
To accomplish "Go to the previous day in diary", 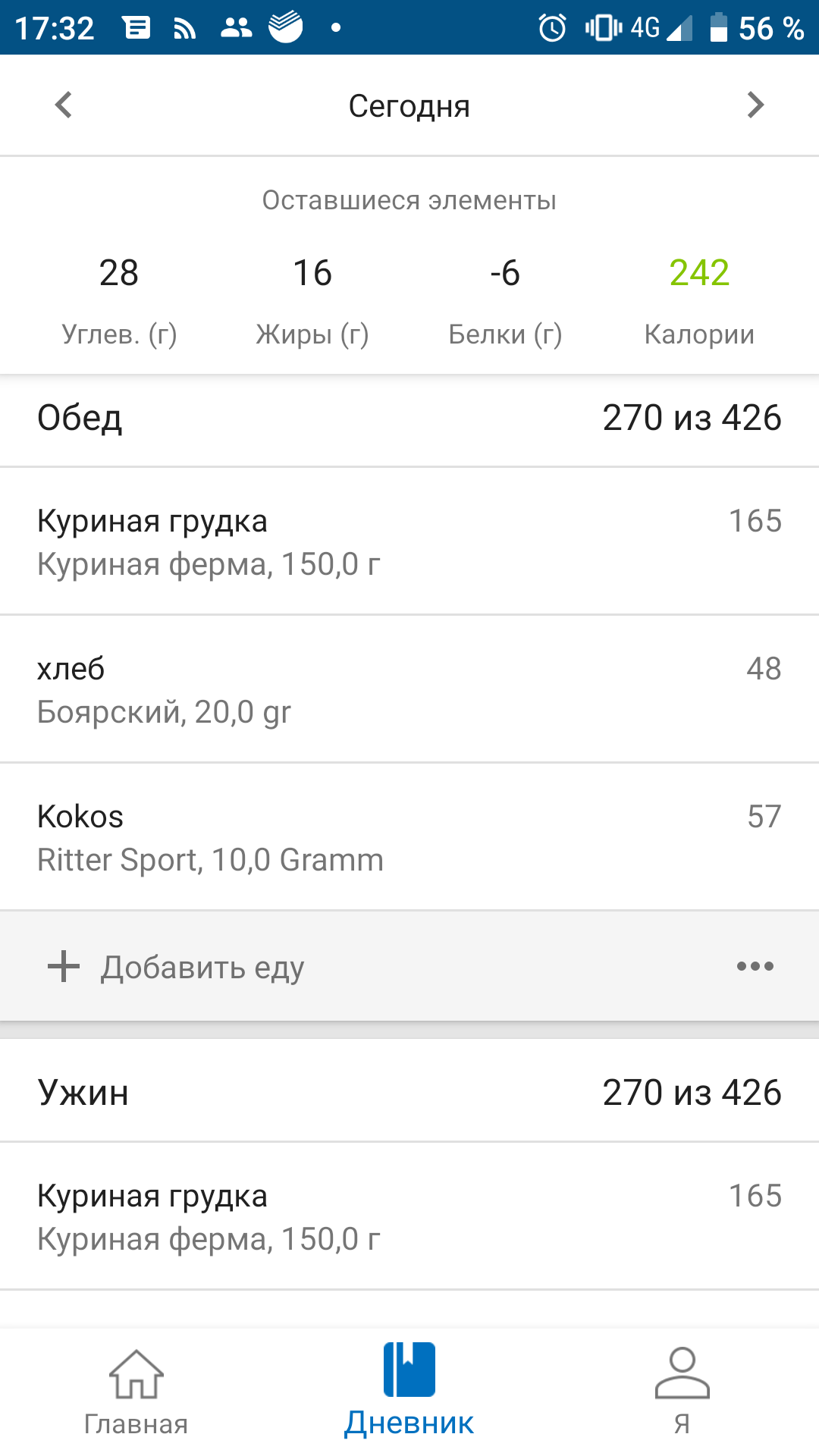I will pyautogui.click(x=64, y=105).
